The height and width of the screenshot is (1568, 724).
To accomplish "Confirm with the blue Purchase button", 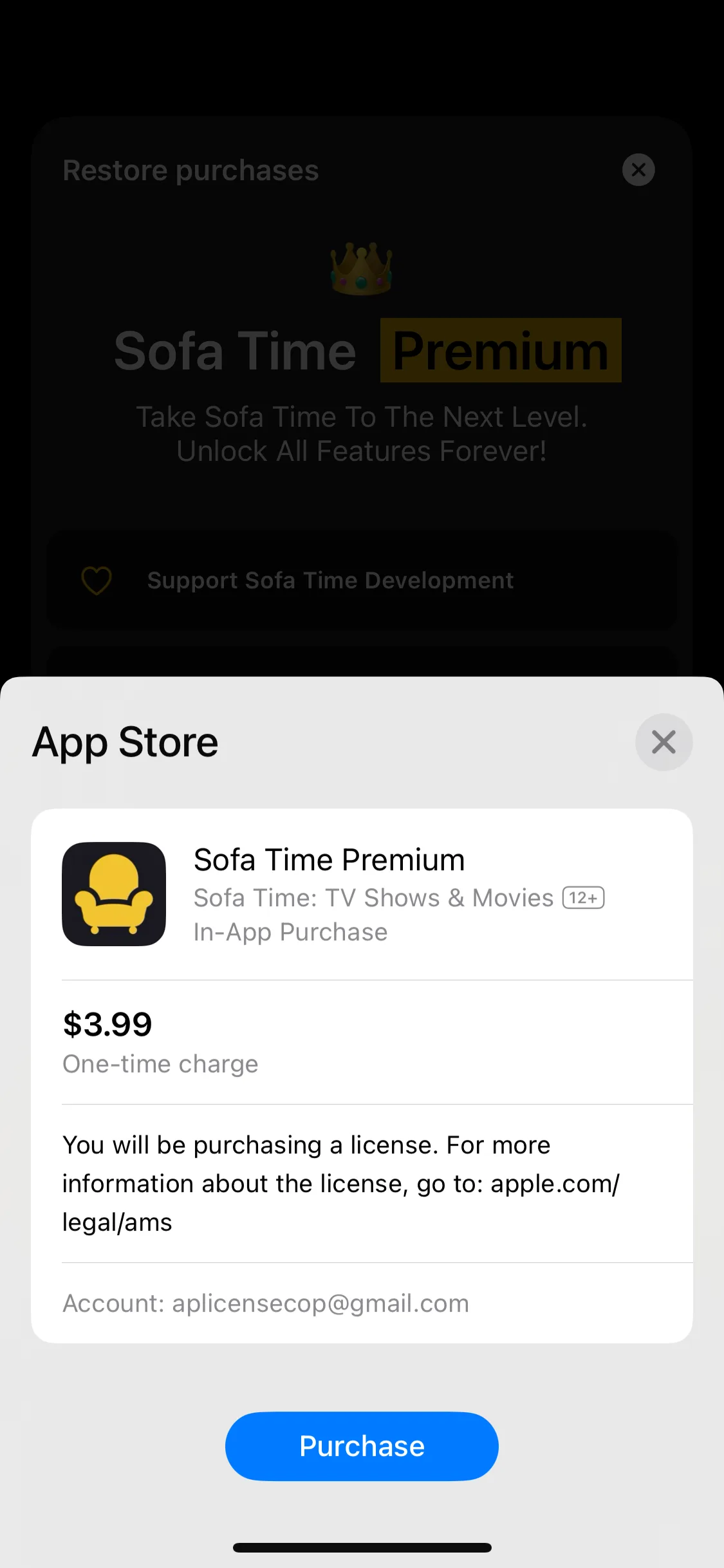I will 362,1446.
